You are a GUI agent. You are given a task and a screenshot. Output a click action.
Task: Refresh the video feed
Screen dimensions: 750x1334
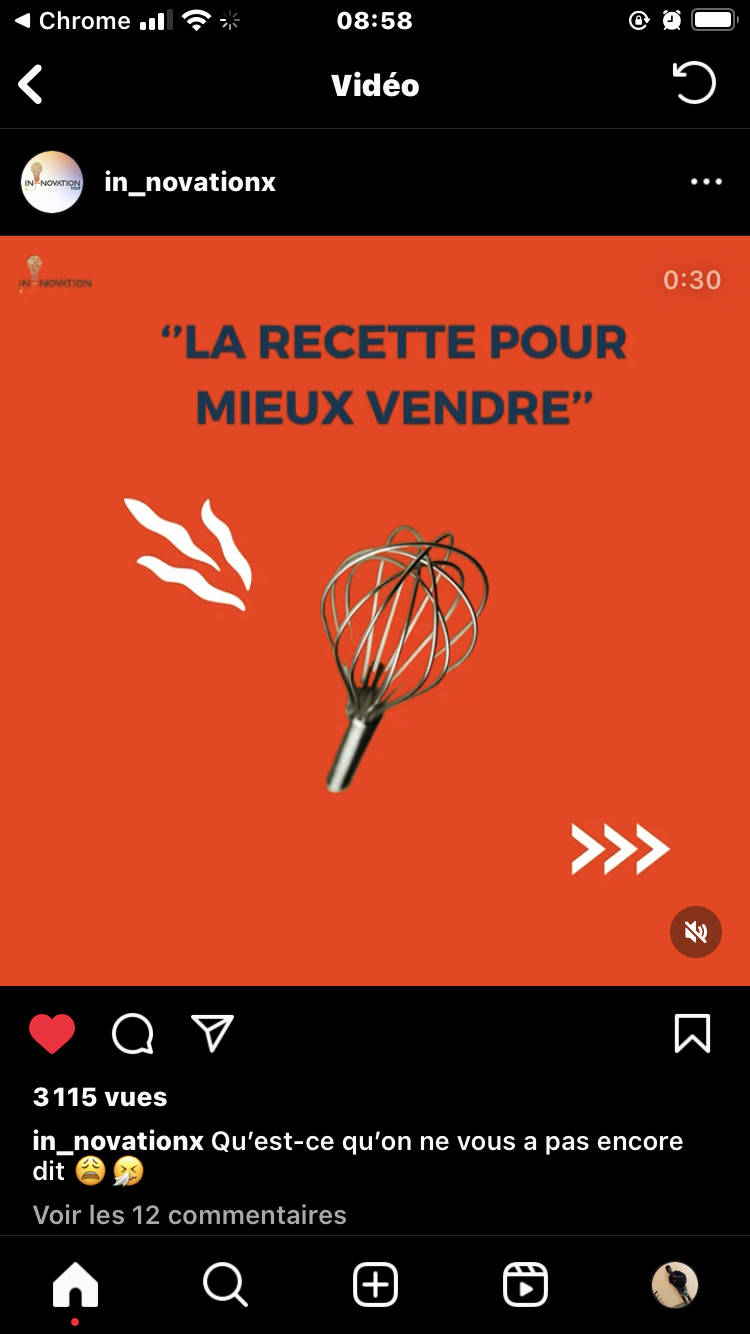click(x=694, y=84)
